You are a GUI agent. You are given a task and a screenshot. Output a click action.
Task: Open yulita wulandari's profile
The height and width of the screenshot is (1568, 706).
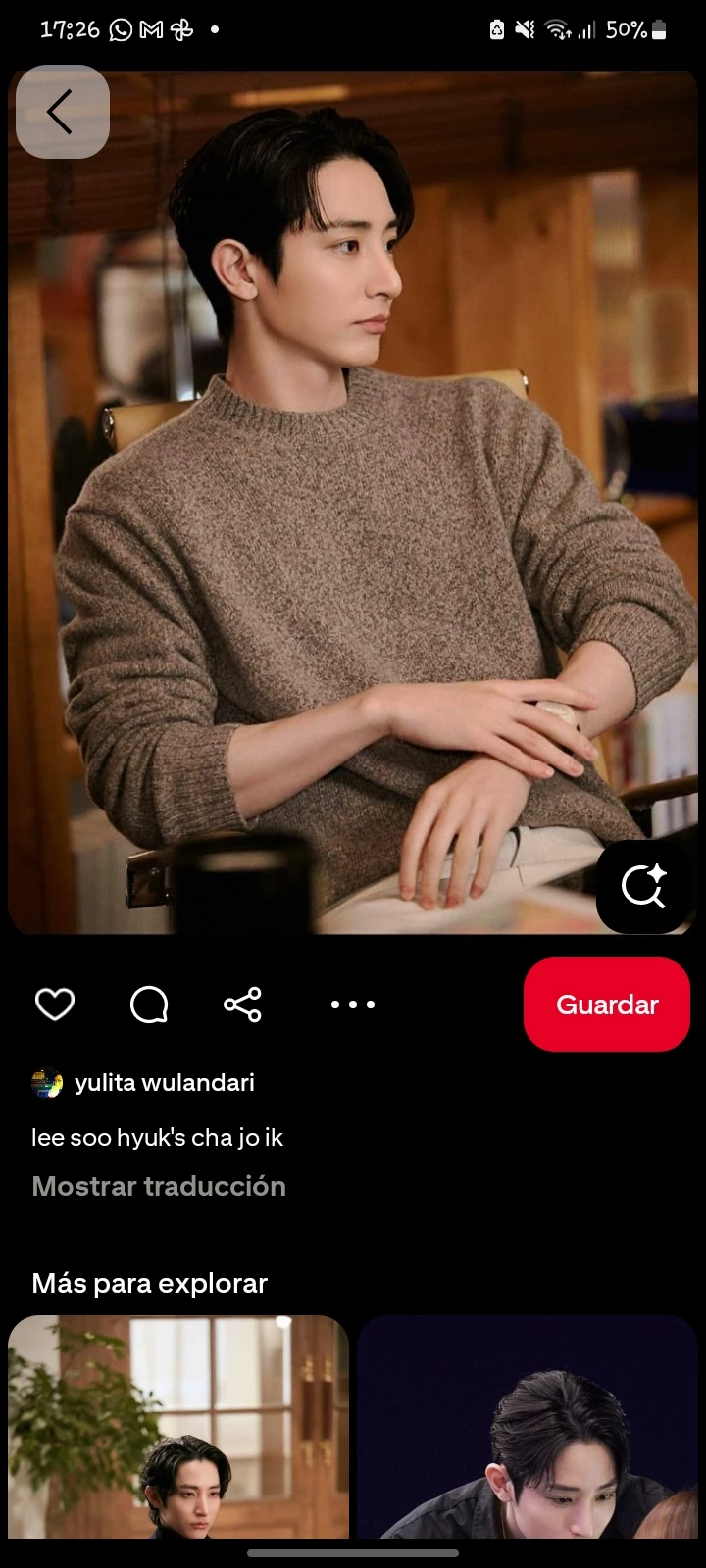(x=164, y=1083)
